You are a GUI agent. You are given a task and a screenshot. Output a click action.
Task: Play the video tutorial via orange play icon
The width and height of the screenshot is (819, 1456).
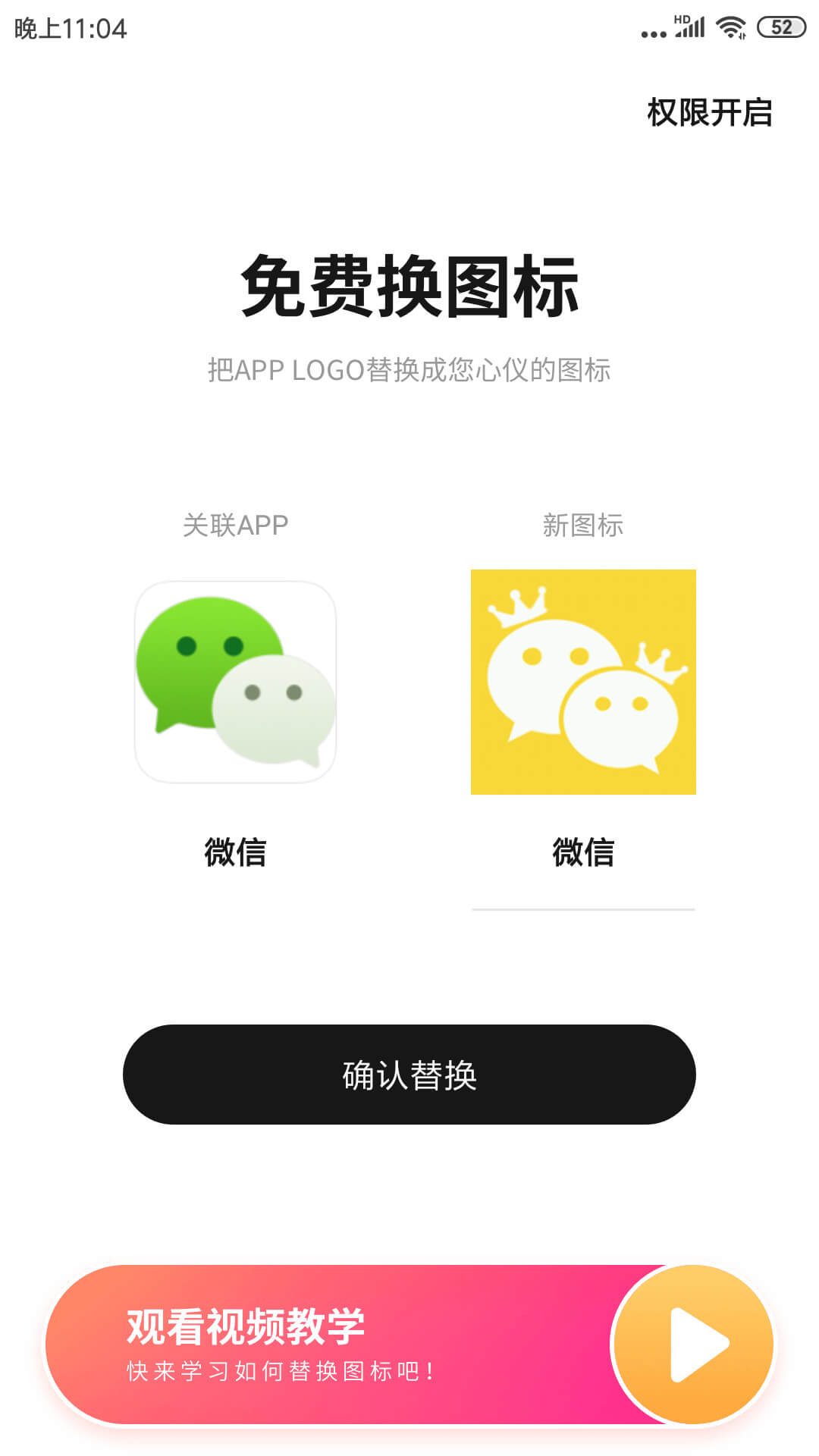pos(694,1345)
